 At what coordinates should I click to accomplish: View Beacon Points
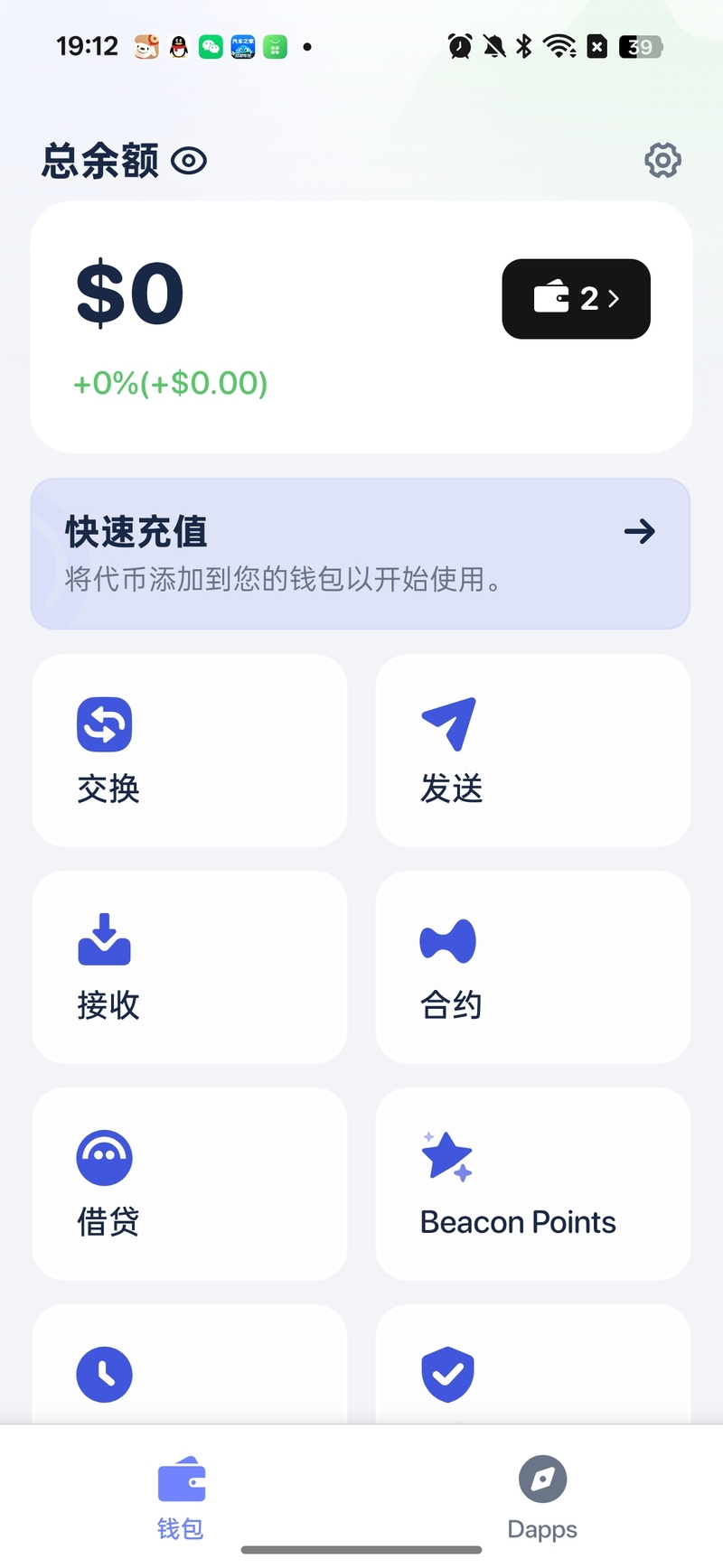click(x=532, y=1183)
